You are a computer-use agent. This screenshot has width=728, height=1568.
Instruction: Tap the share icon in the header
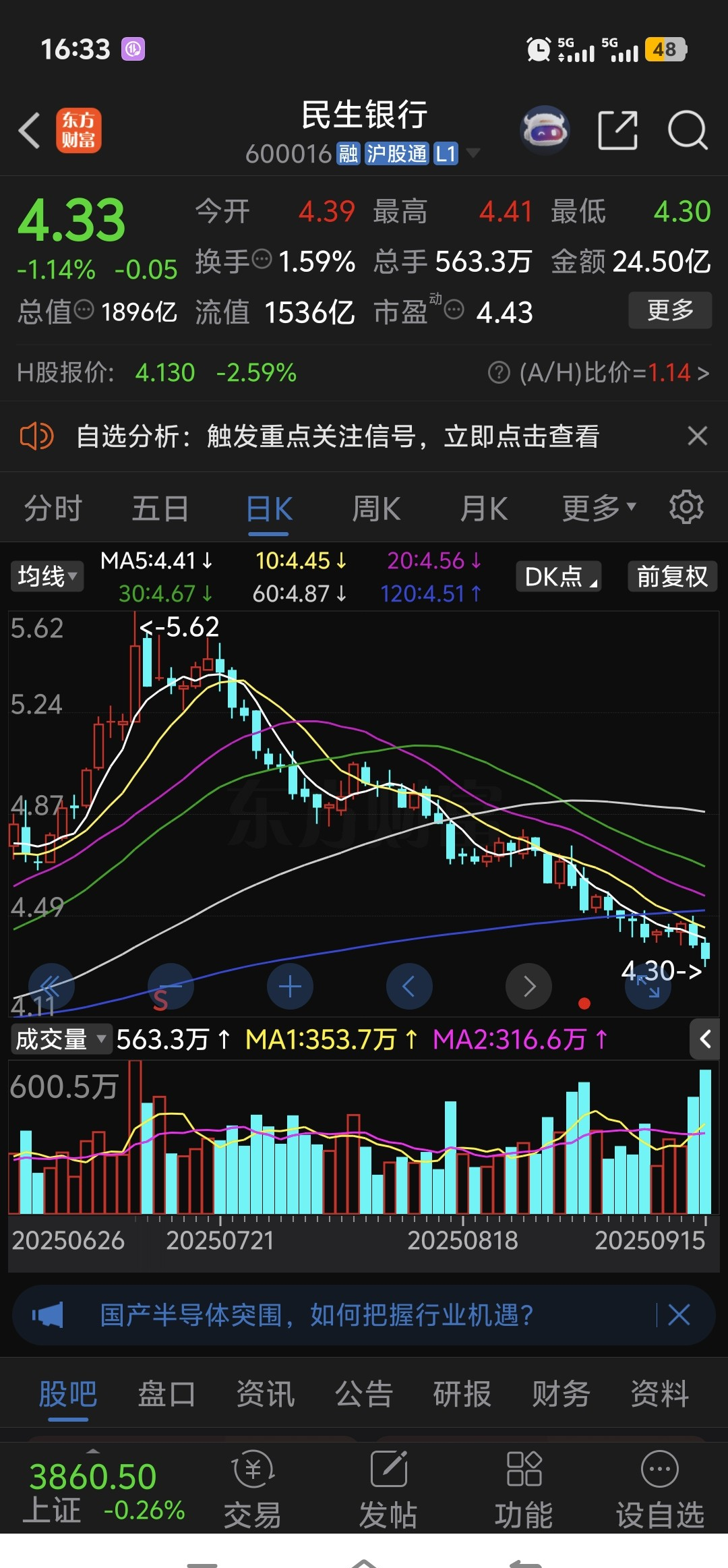click(x=617, y=128)
